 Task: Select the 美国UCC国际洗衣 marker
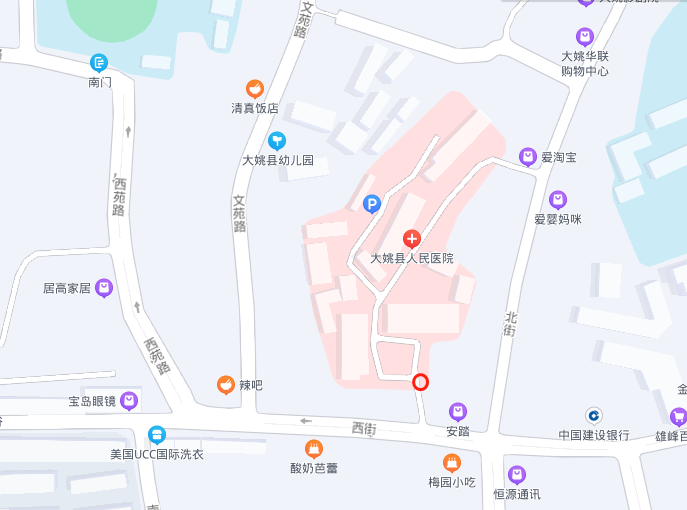pyautogui.click(x=156, y=435)
